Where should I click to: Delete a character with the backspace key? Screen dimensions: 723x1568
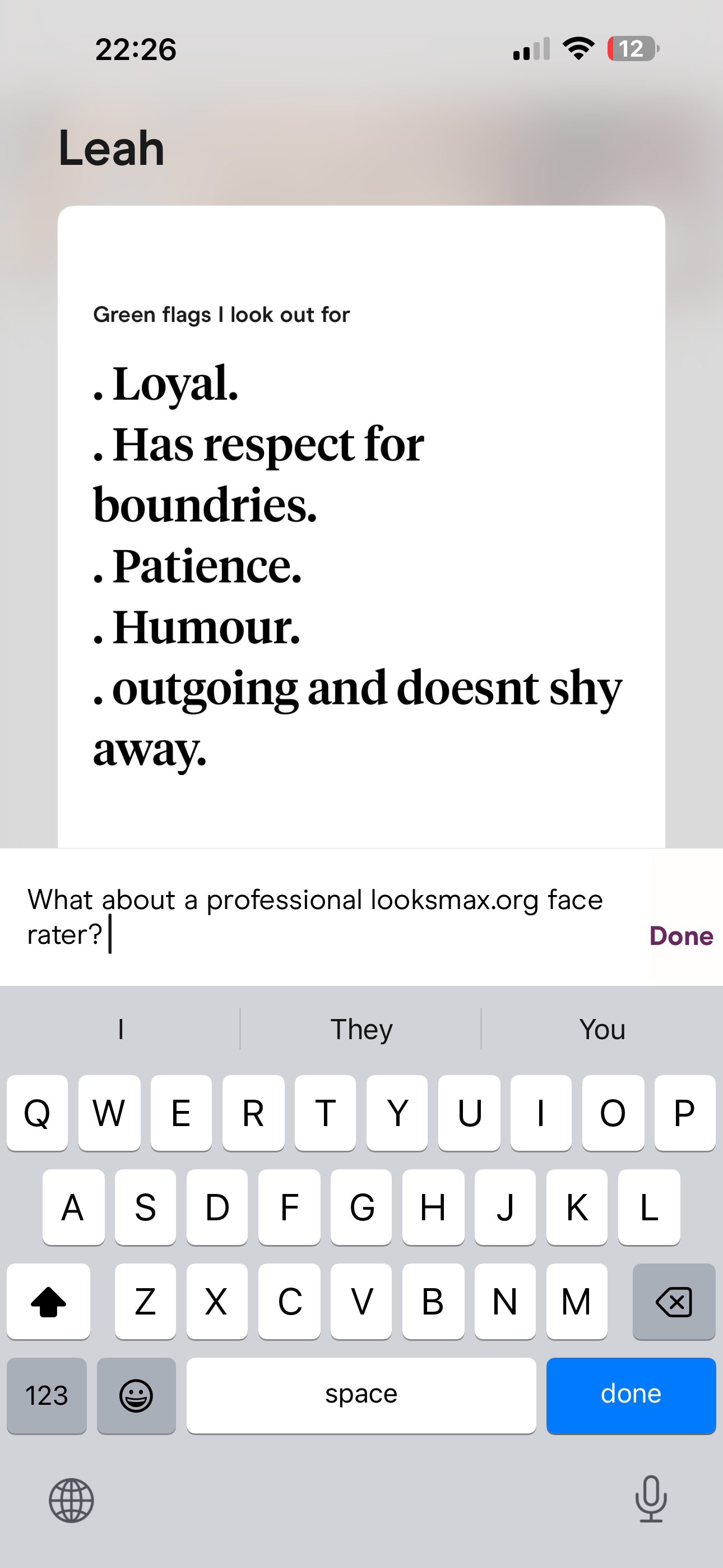click(x=674, y=1302)
